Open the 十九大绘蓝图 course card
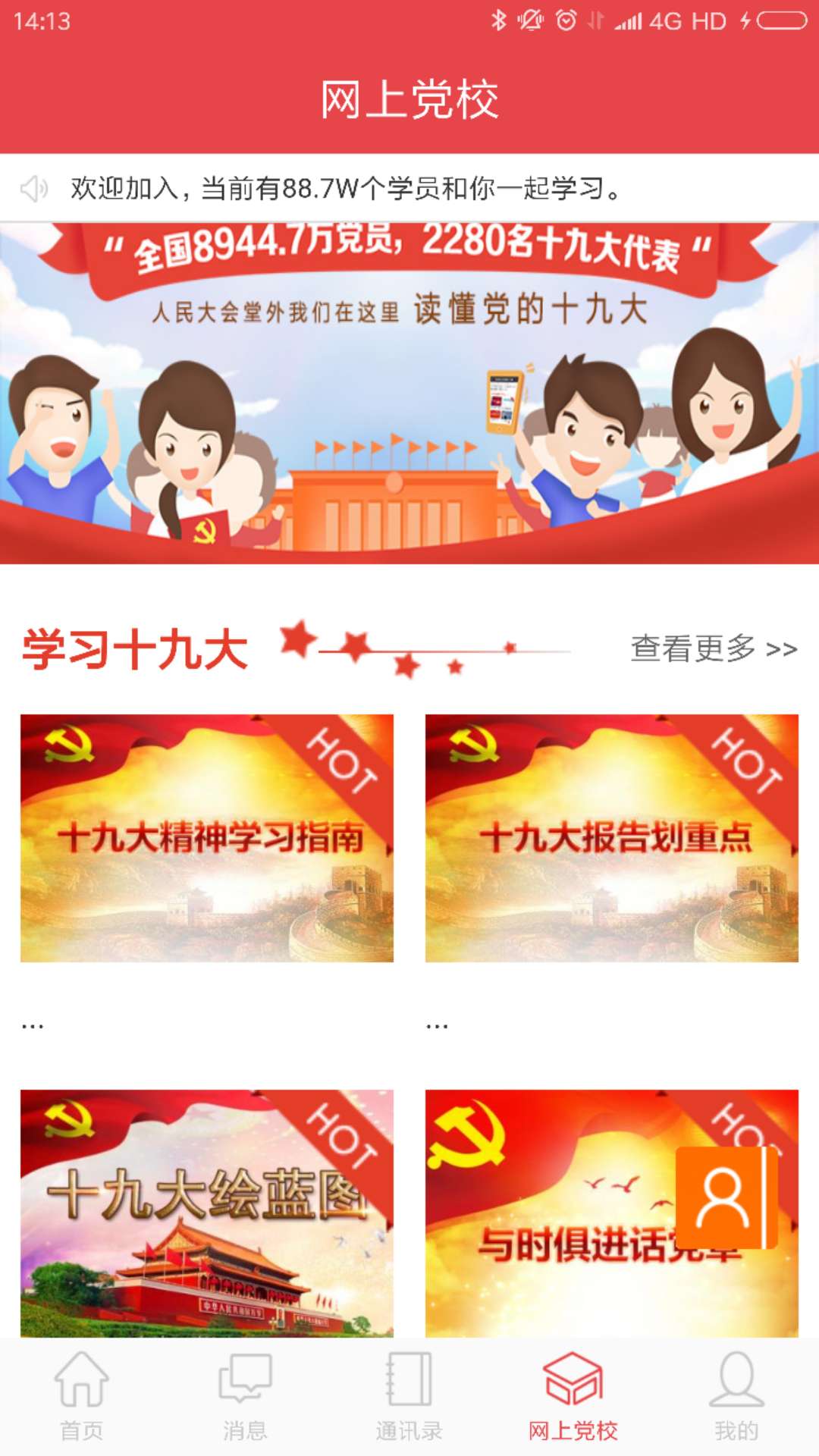 (x=207, y=1212)
